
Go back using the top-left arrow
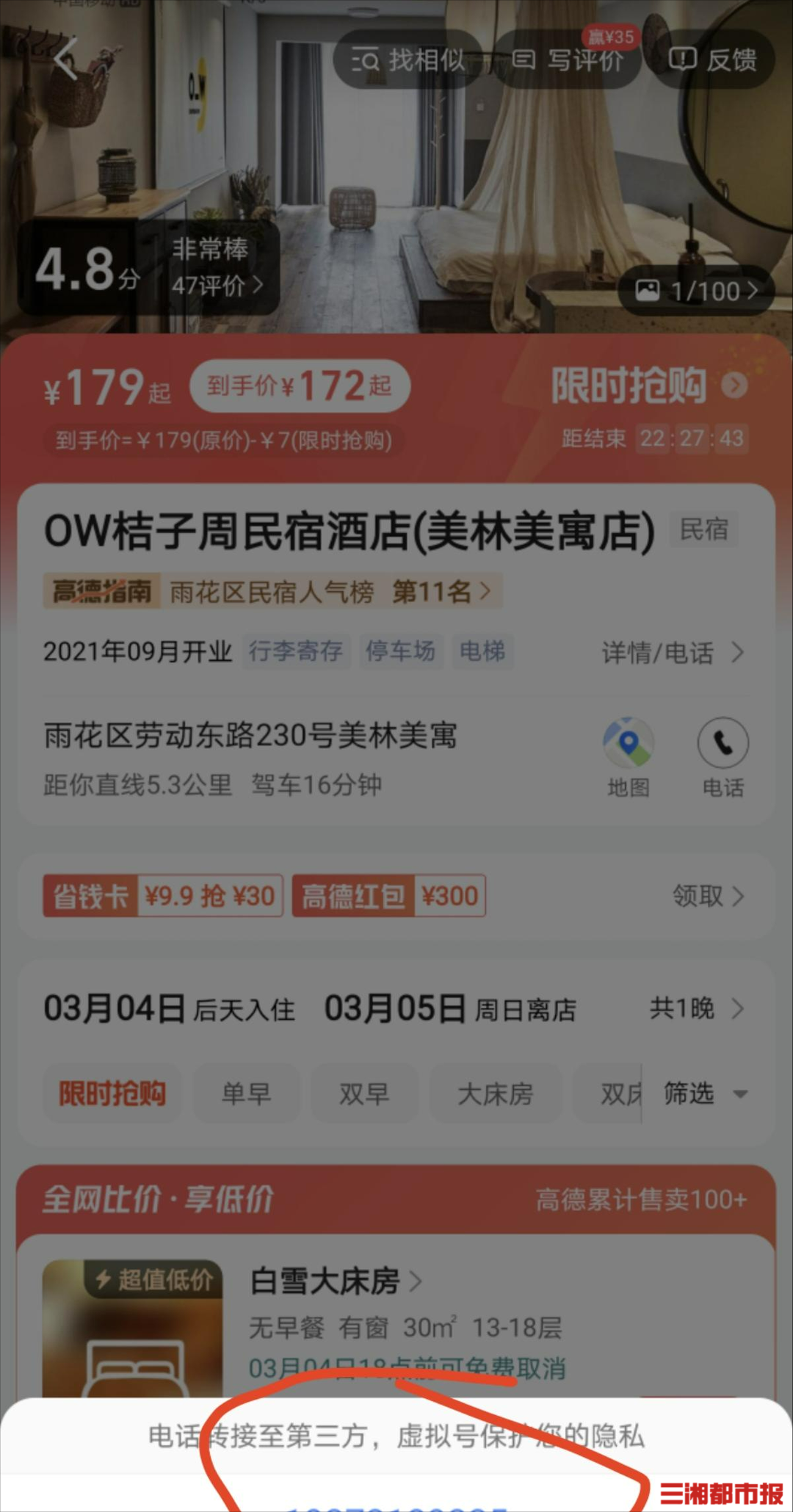pyautogui.click(x=66, y=59)
